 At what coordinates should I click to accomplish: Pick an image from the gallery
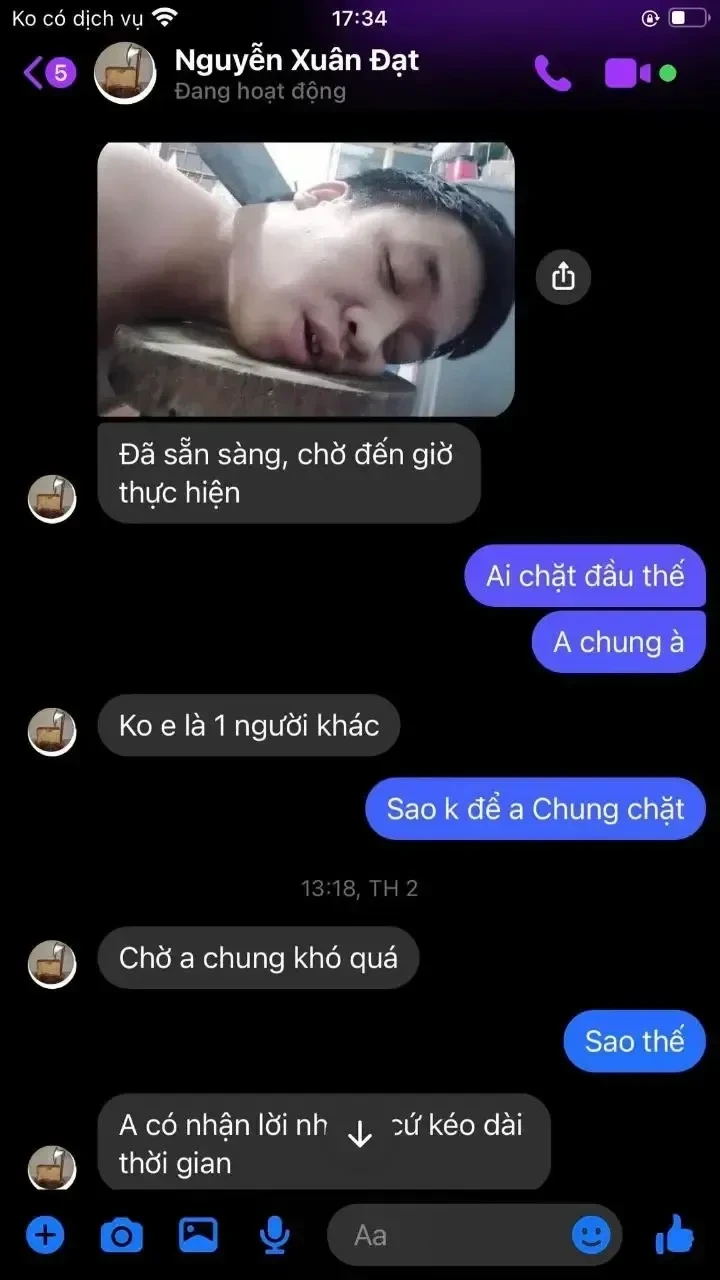pyautogui.click(x=198, y=1236)
